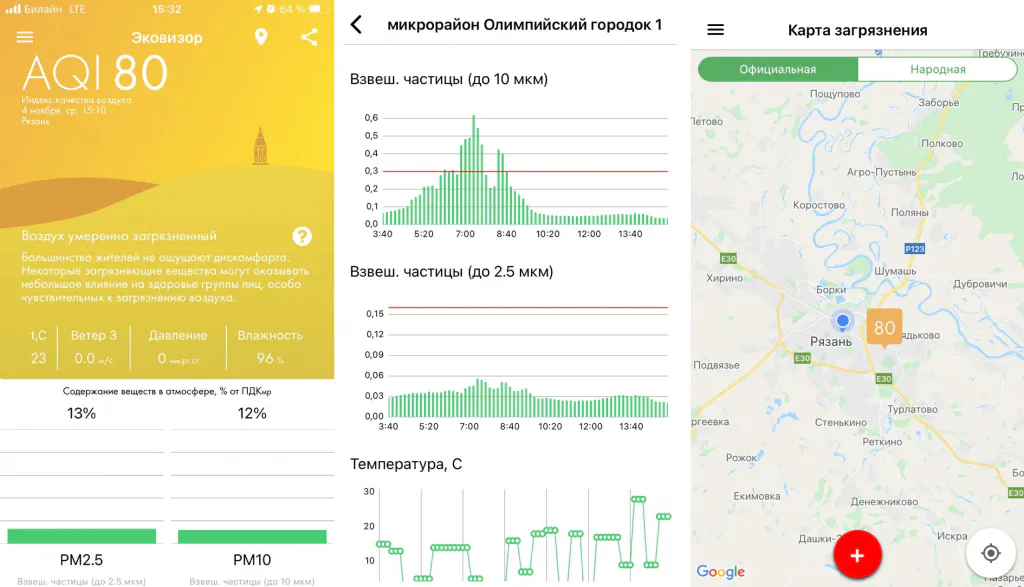The width and height of the screenshot is (1024, 587).
Task: Open the question mark help icon
Action: [x=302, y=236]
